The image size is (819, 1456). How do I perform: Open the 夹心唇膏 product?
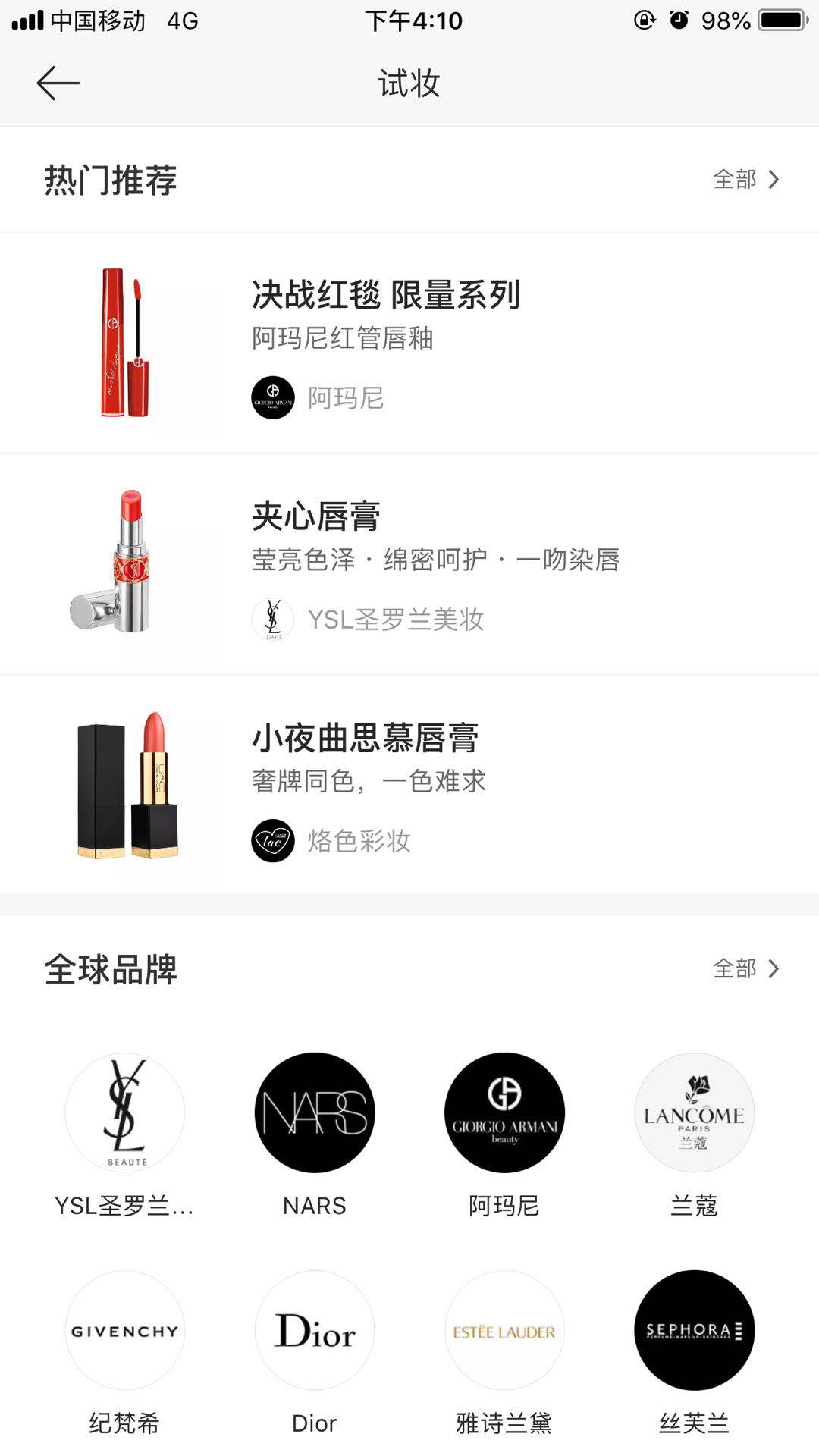[409, 564]
